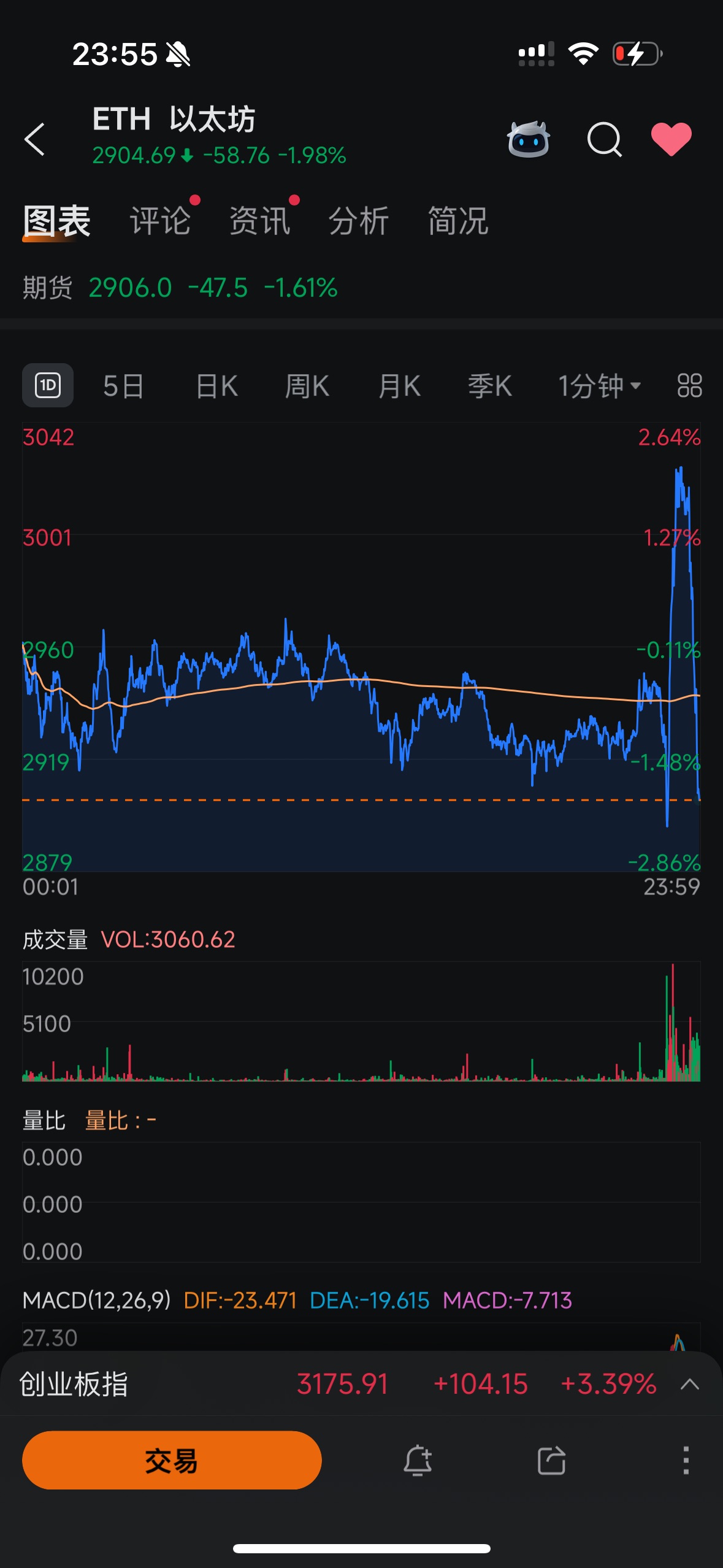
Task: Remove ETH from favorites via heart
Action: pos(671,139)
